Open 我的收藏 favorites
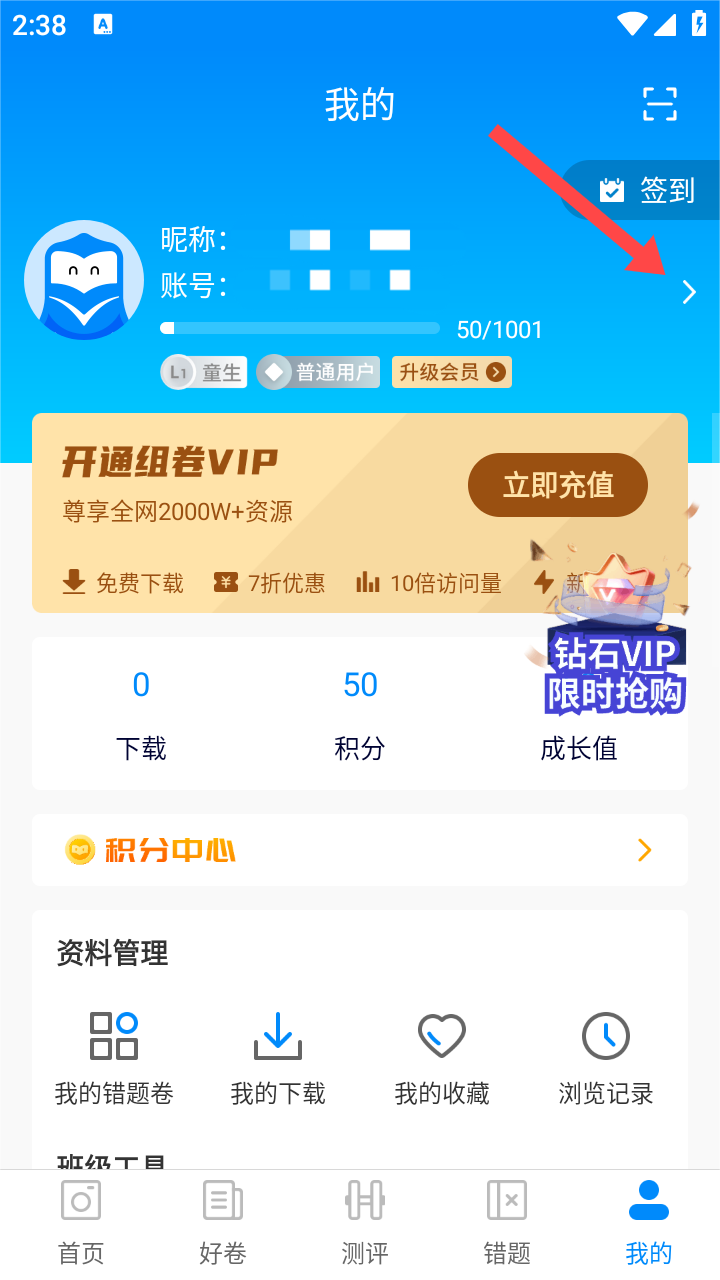The height and width of the screenshot is (1280, 720). click(x=442, y=1057)
